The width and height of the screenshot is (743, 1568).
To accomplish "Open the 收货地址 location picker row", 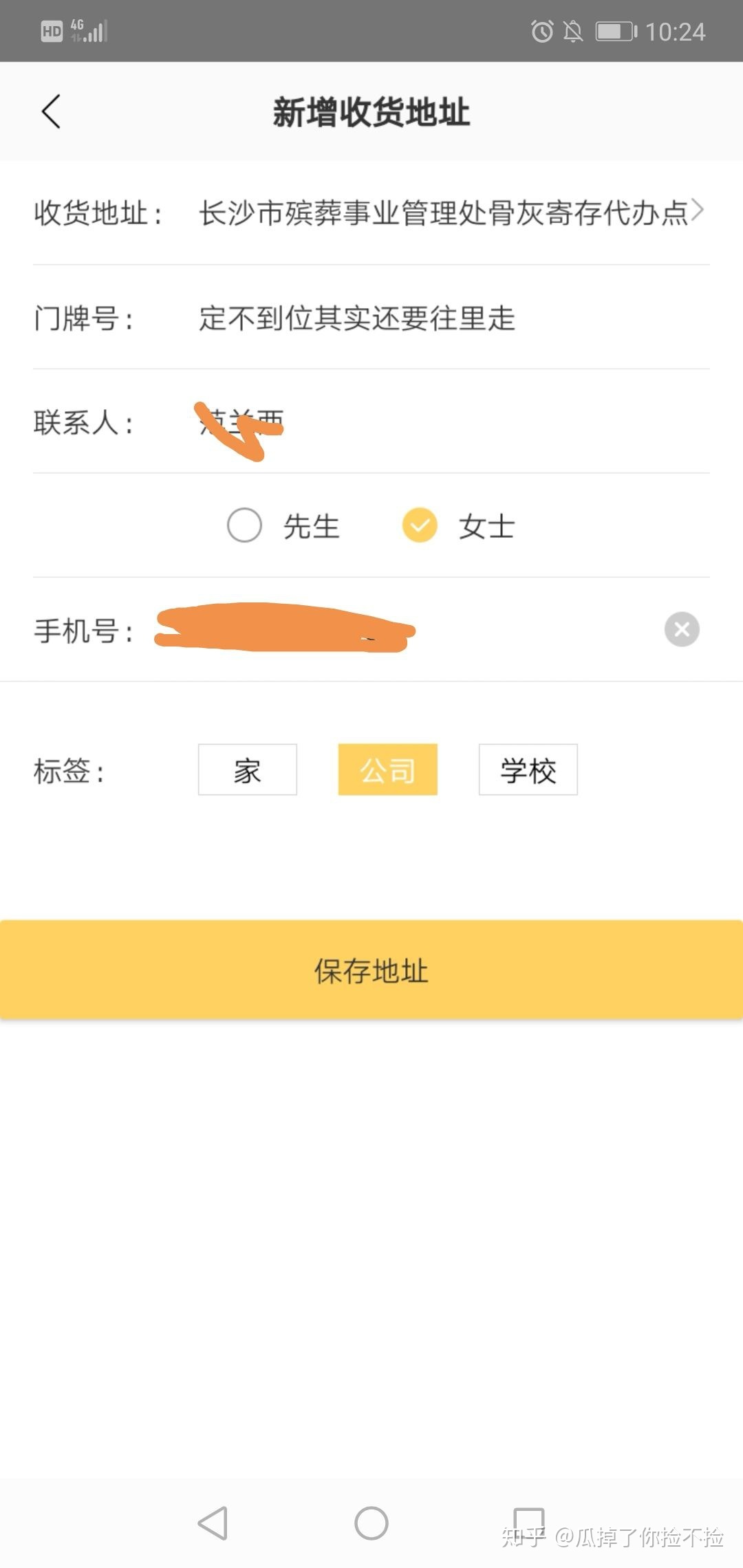I will [x=451, y=213].
